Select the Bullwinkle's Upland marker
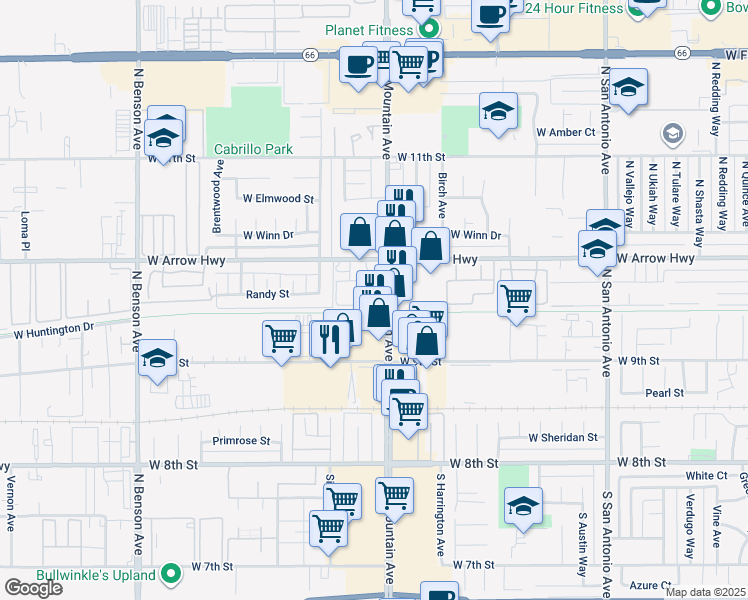748x600 pixels. tap(172, 575)
